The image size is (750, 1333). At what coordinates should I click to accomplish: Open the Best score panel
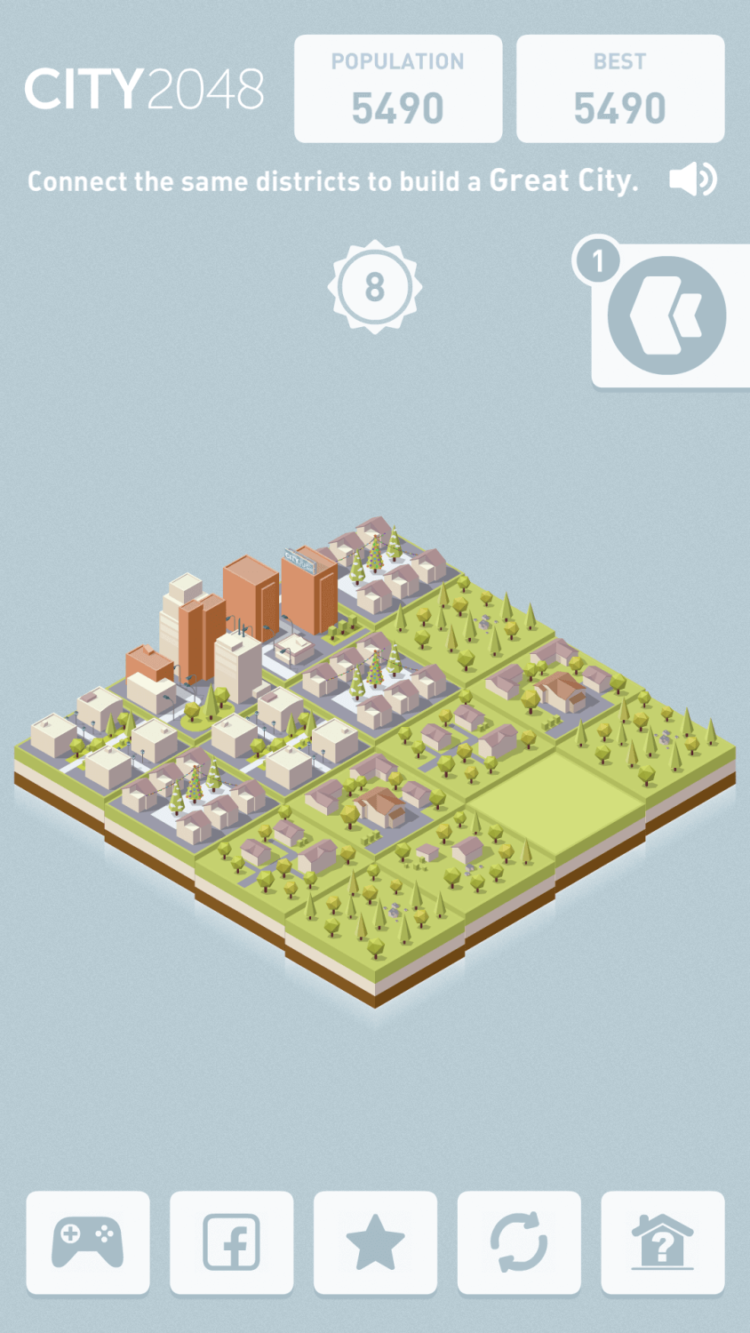(620, 88)
